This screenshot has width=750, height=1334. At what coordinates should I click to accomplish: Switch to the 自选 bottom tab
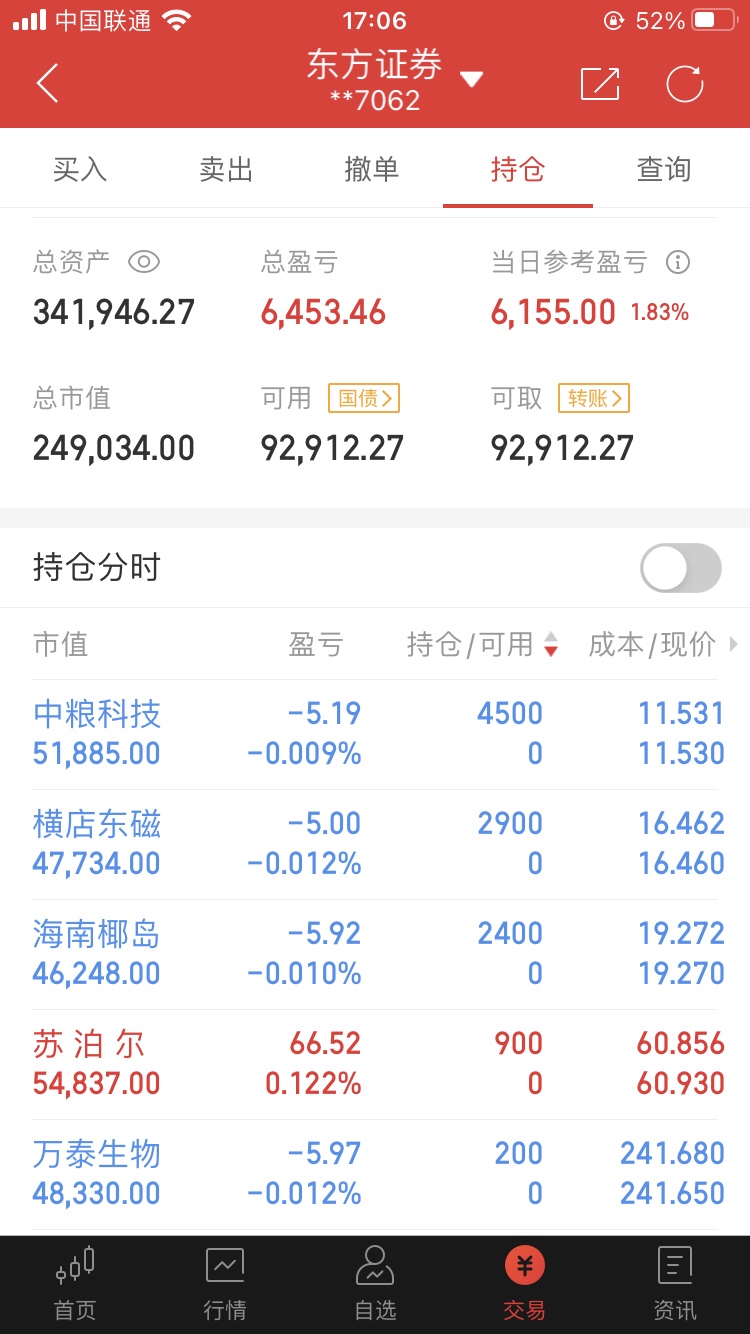[x=375, y=1284]
